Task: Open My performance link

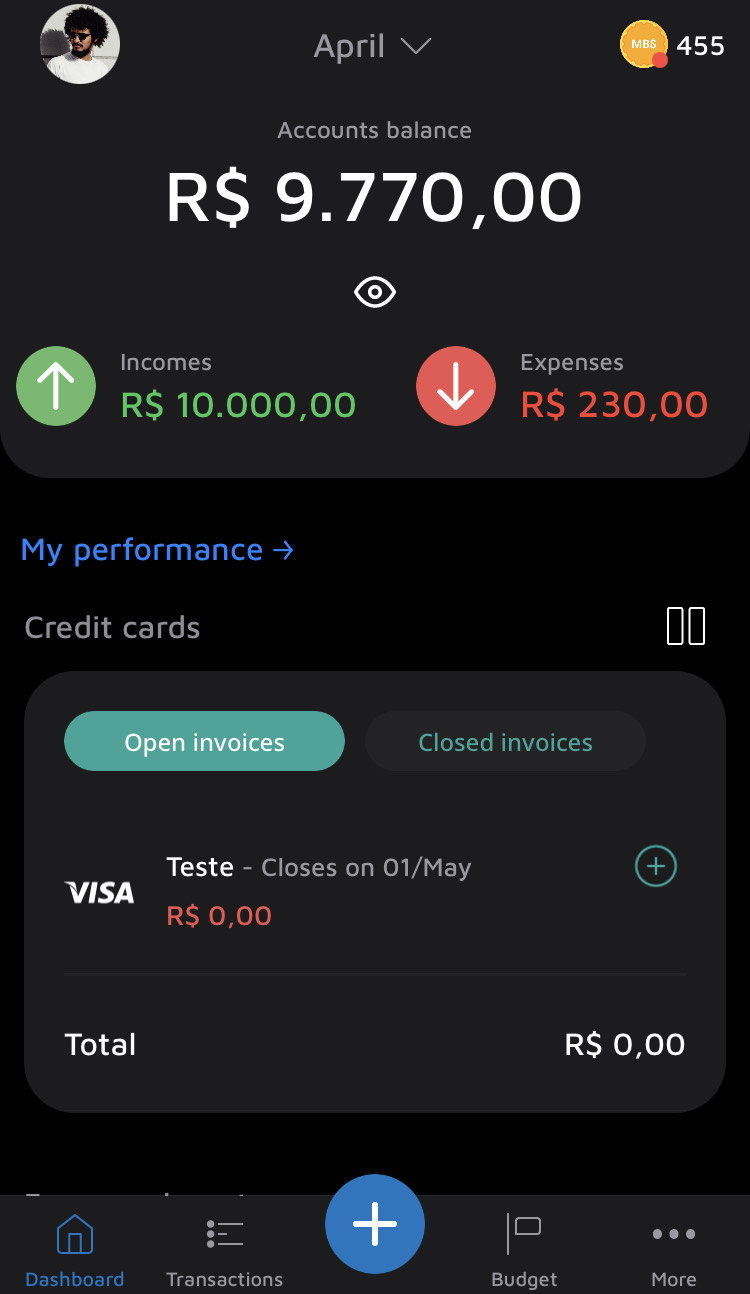Action: 158,550
